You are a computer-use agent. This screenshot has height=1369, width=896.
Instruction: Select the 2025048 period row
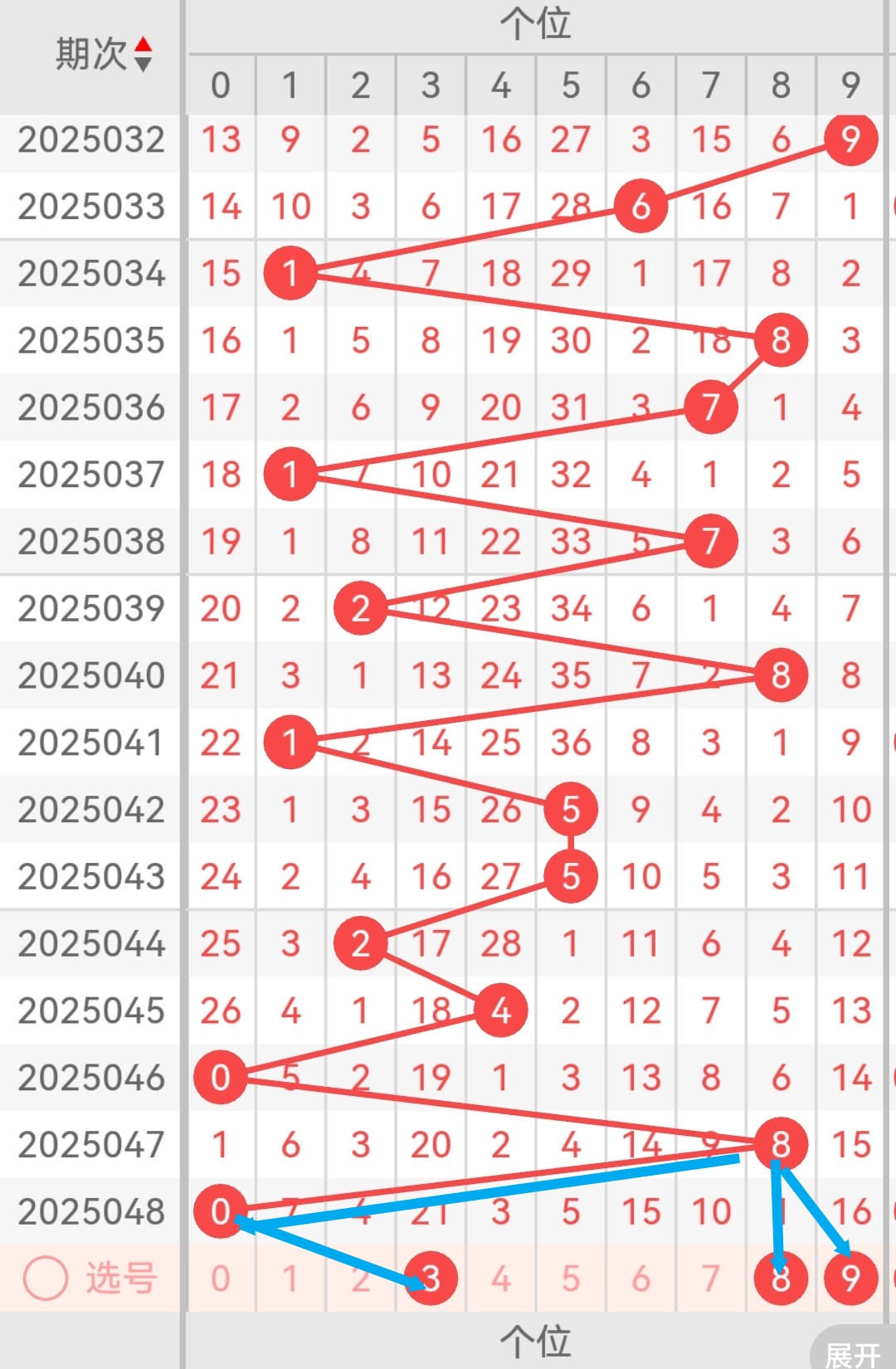click(x=91, y=1211)
